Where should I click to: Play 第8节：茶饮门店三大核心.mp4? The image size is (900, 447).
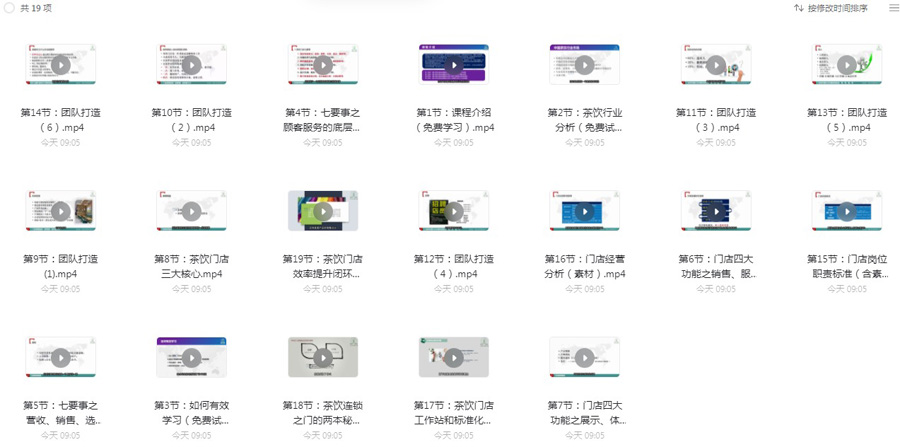pyautogui.click(x=191, y=211)
